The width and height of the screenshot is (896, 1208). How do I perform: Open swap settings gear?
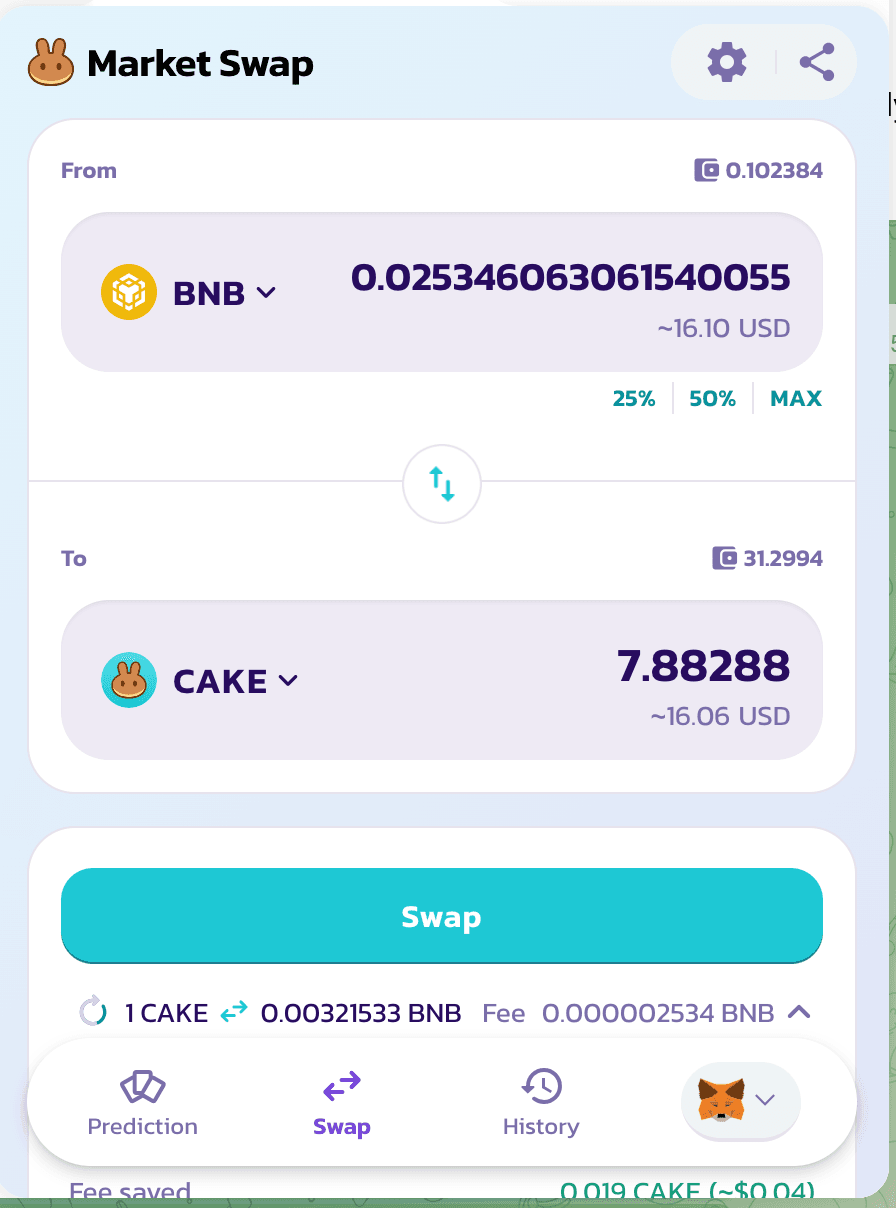tap(727, 63)
